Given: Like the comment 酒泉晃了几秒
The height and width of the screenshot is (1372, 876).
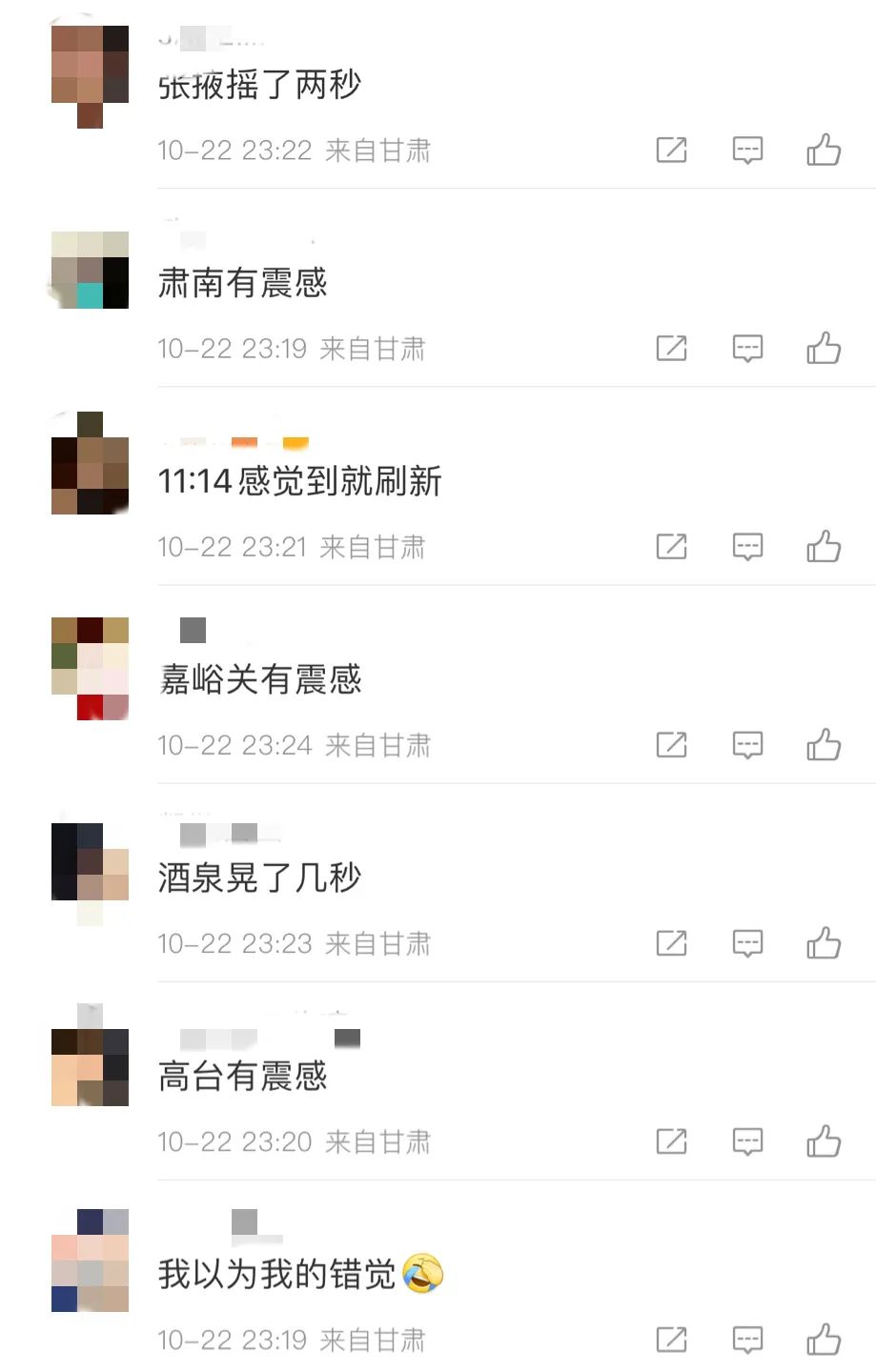Looking at the screenshot, I should coord(824,942).
